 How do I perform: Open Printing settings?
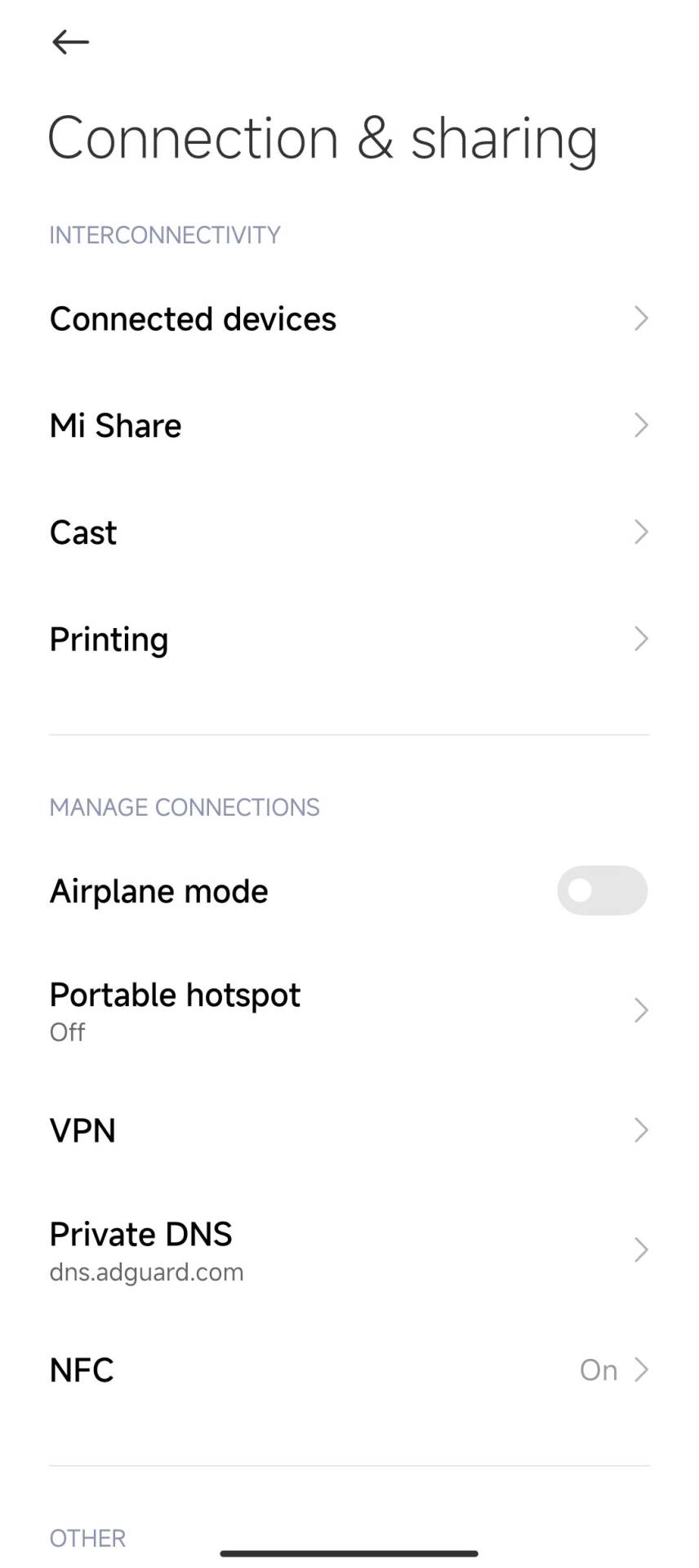109,639
